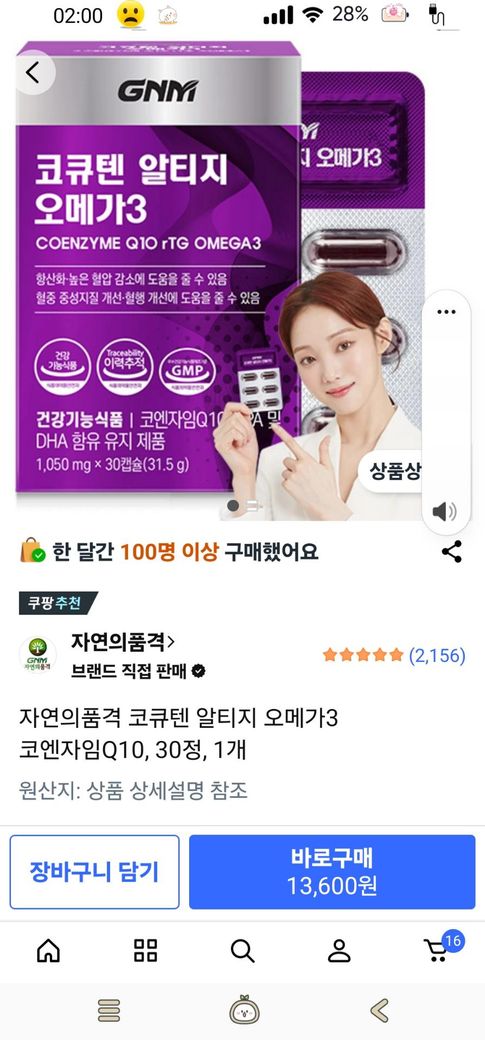This screenshot has width=485, height=1040.
Task: Buy now with 바로구매 13,600원
Action: click(x=332, y=872)
